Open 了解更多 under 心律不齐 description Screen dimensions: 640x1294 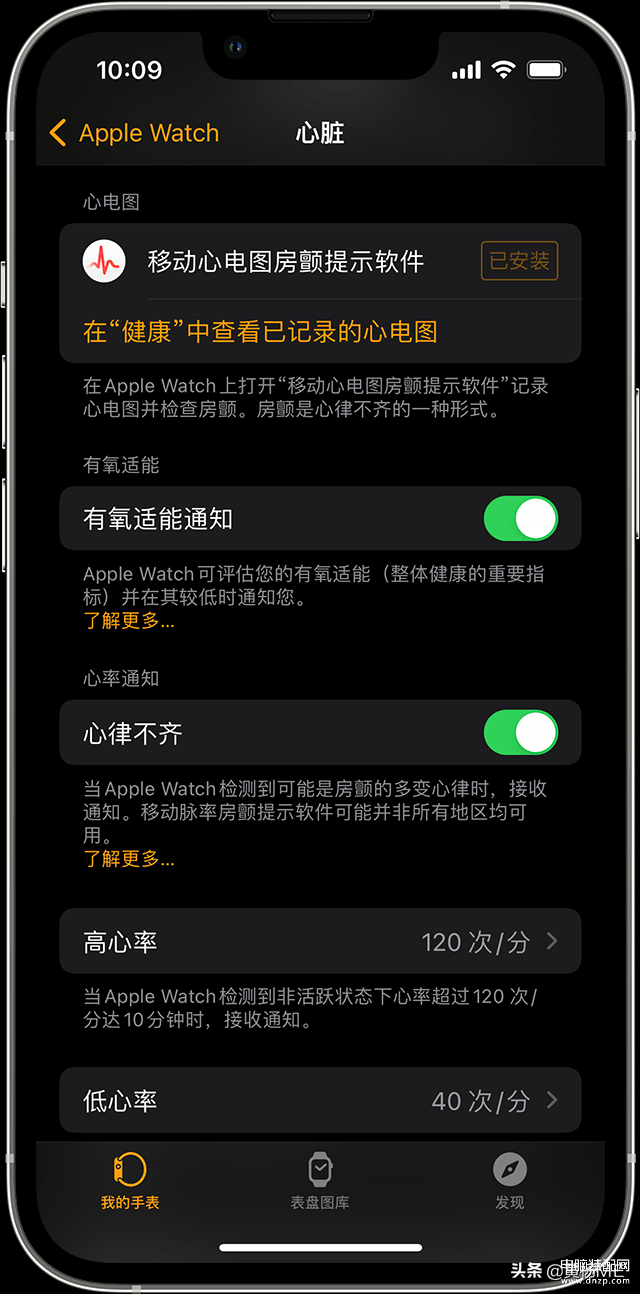pyautogui.click(x=129, y=859)
